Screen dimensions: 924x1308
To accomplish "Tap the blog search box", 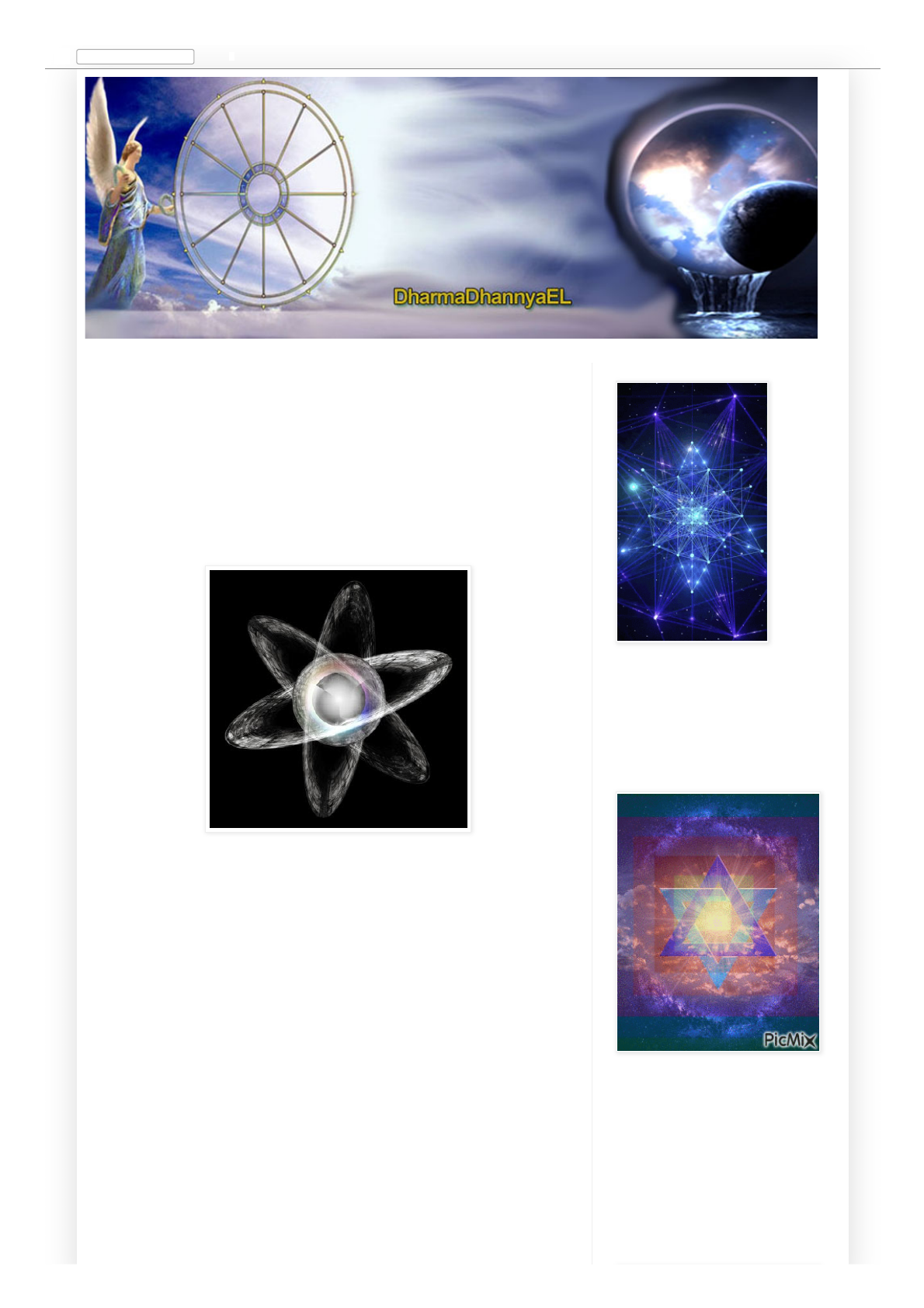I will pyautogui.click(x=135, y=57).
